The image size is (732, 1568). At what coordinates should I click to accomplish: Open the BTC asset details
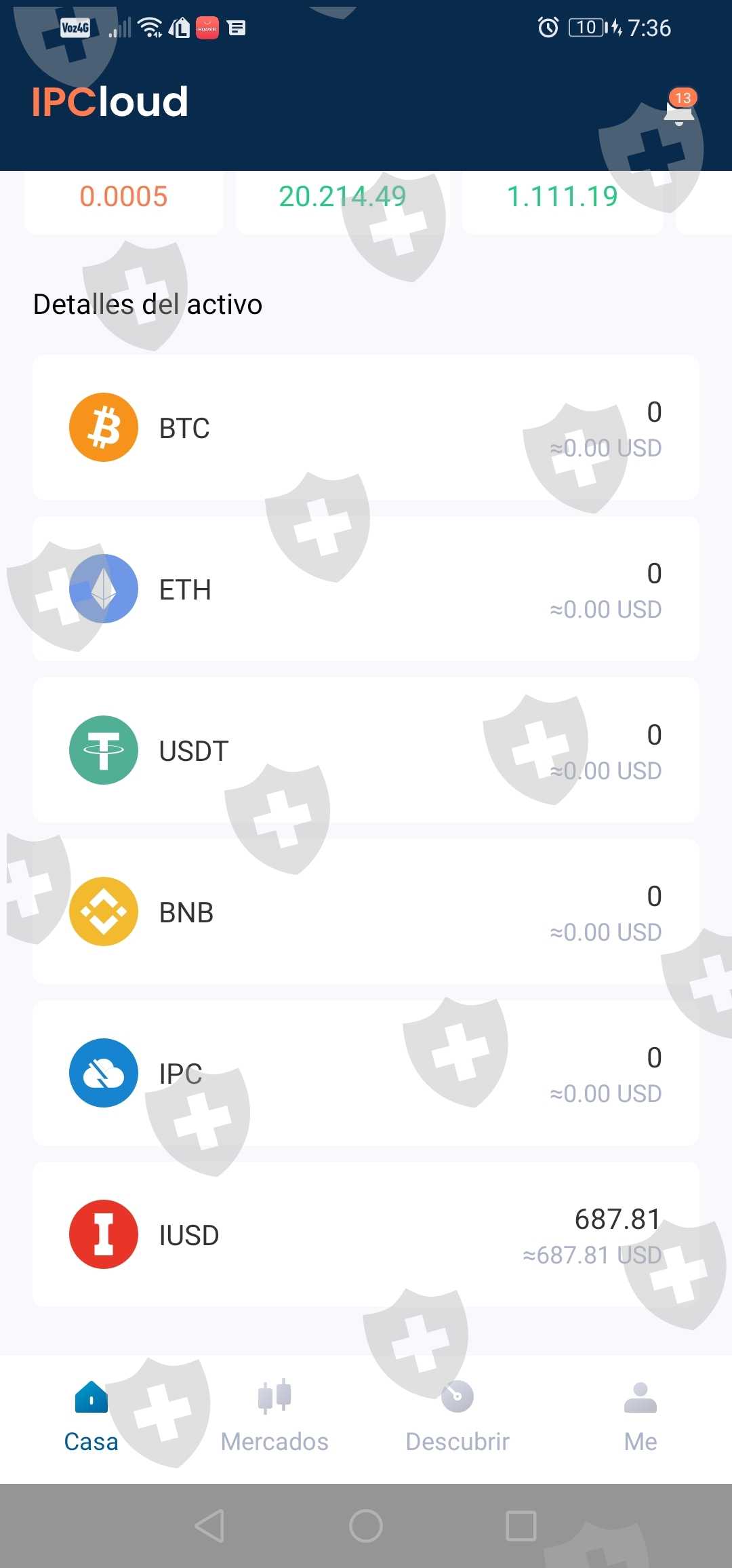(x=366, y=428)
